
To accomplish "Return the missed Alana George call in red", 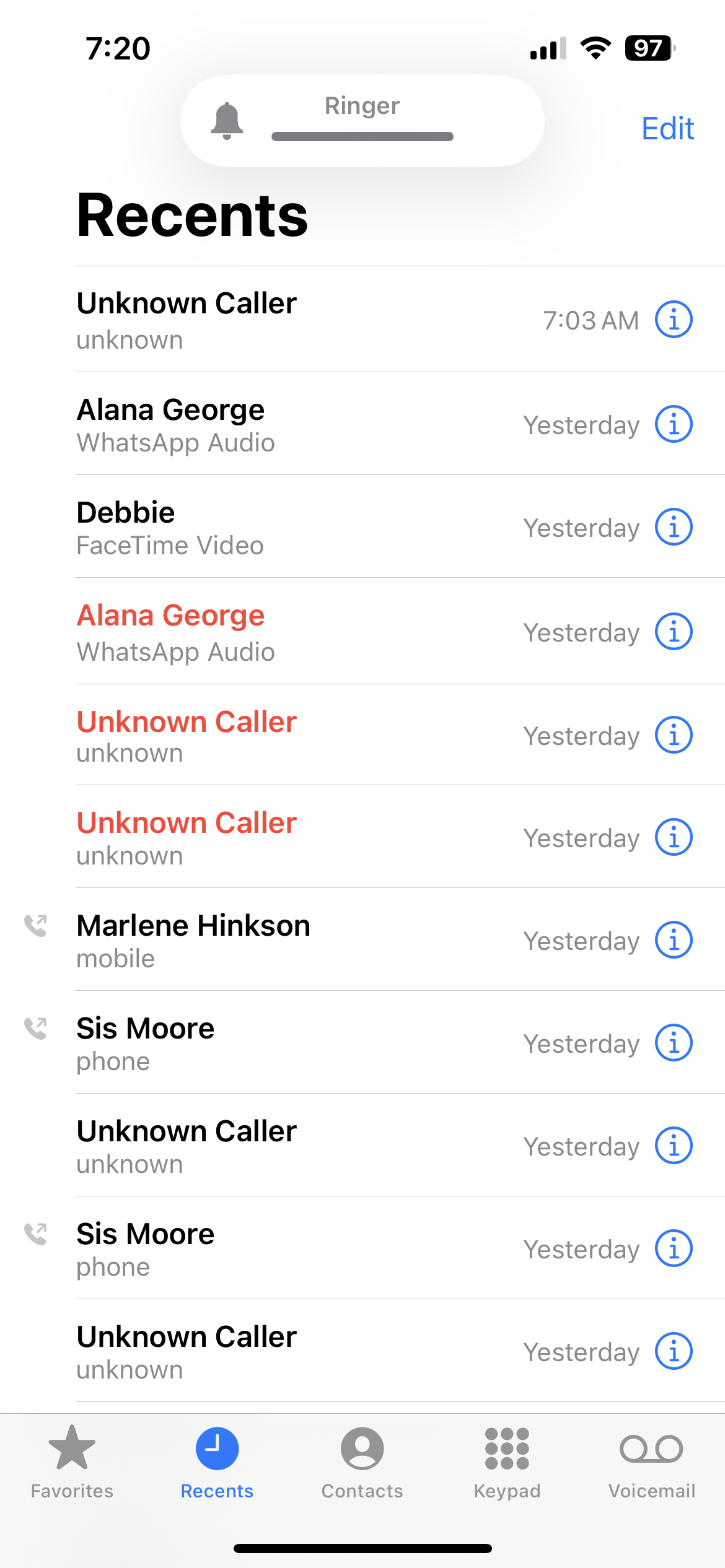I will click(x=248, y=632).
